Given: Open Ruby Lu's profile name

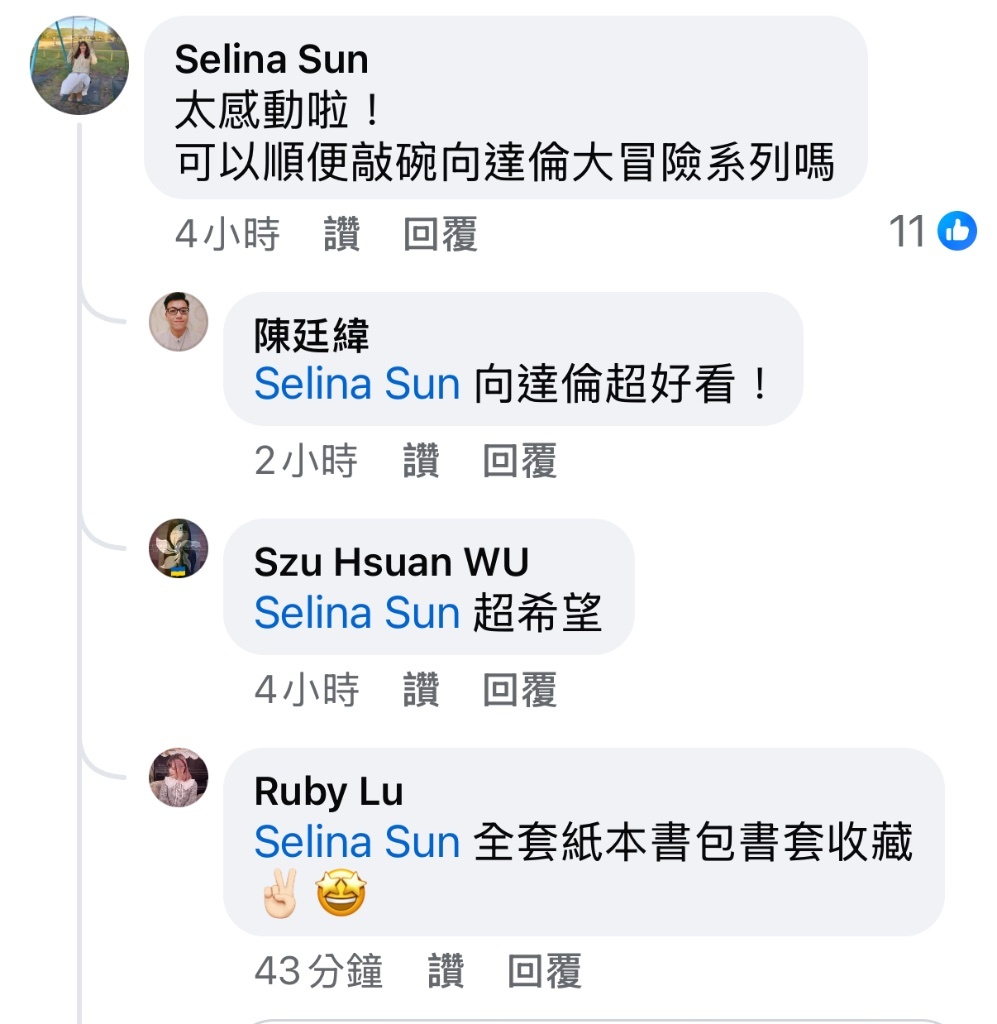Looking at the screenshot, I should click(x=328, y=792).
